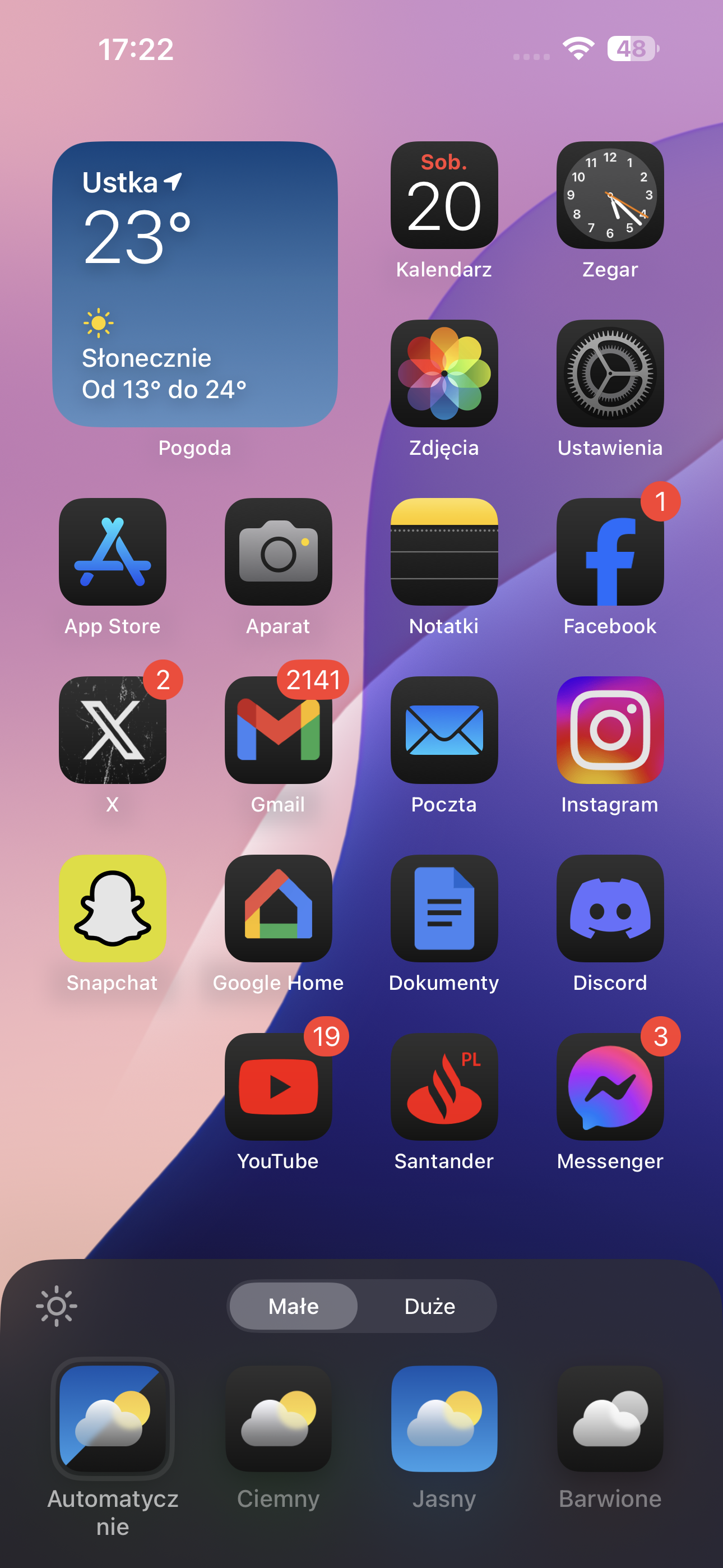Open the Pogoda weather widget for Ustka
This screenshot has width=723, height=1568.
coord(194,284)
